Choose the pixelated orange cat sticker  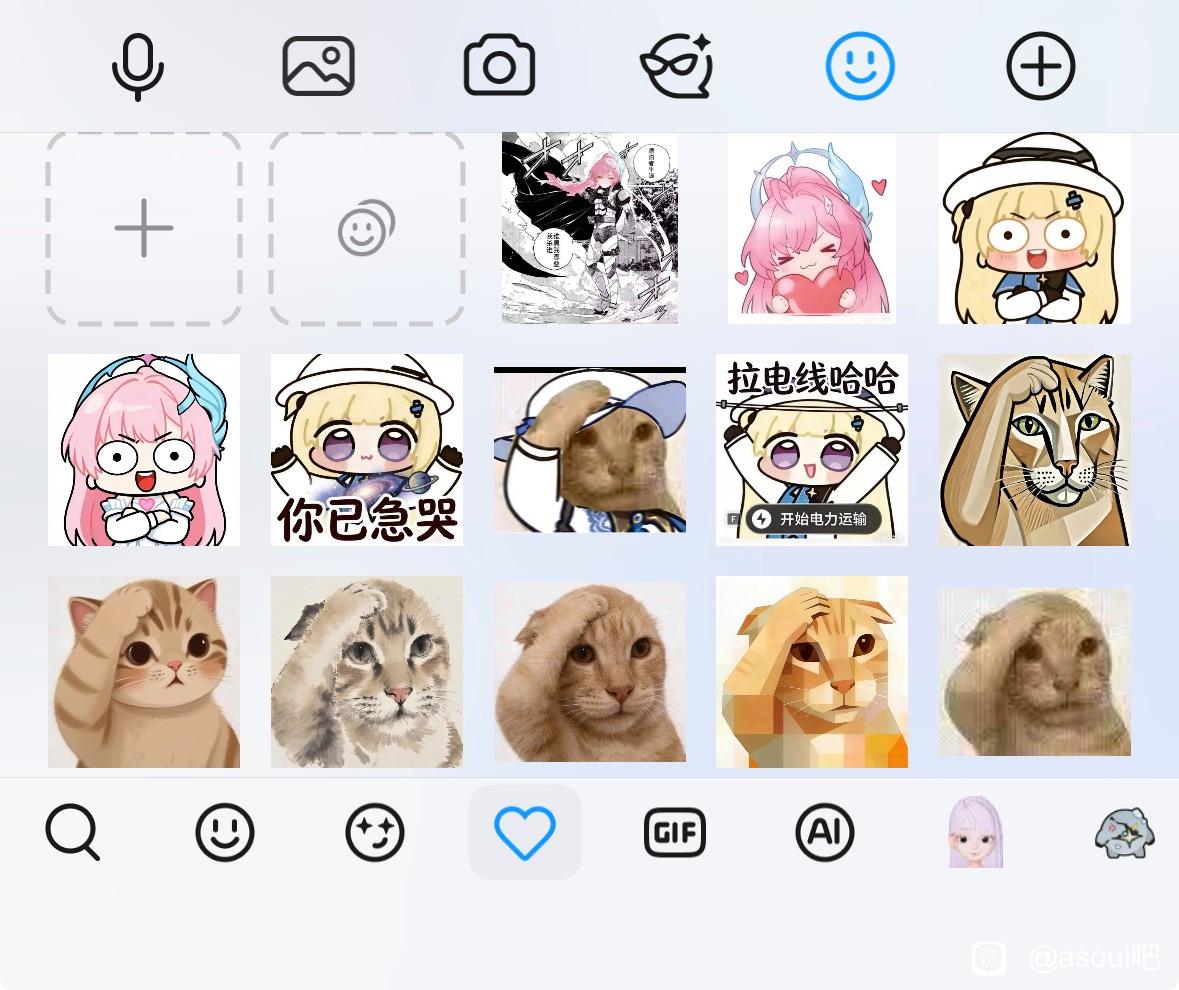pos(812,672)
